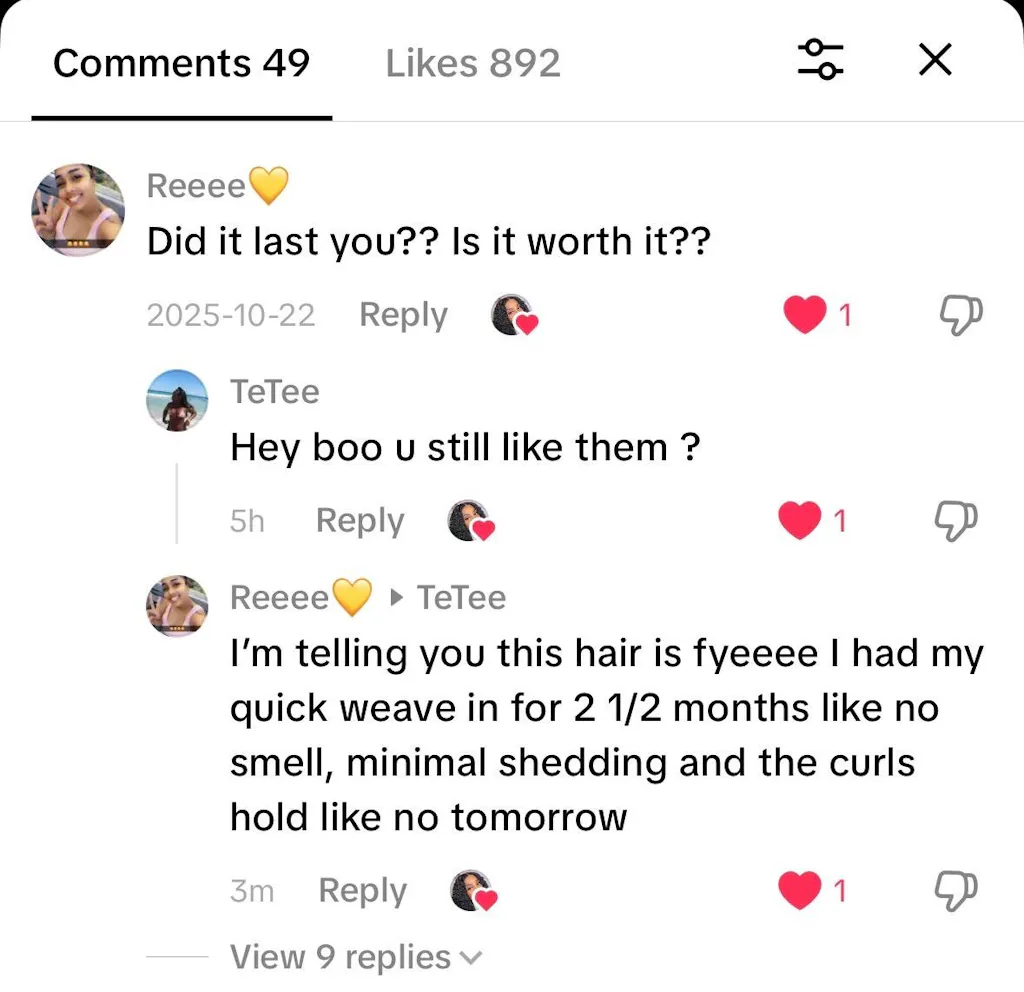Expand View 9 replies
Viewport: 1024px width, 992px height.
pos(355,957)
